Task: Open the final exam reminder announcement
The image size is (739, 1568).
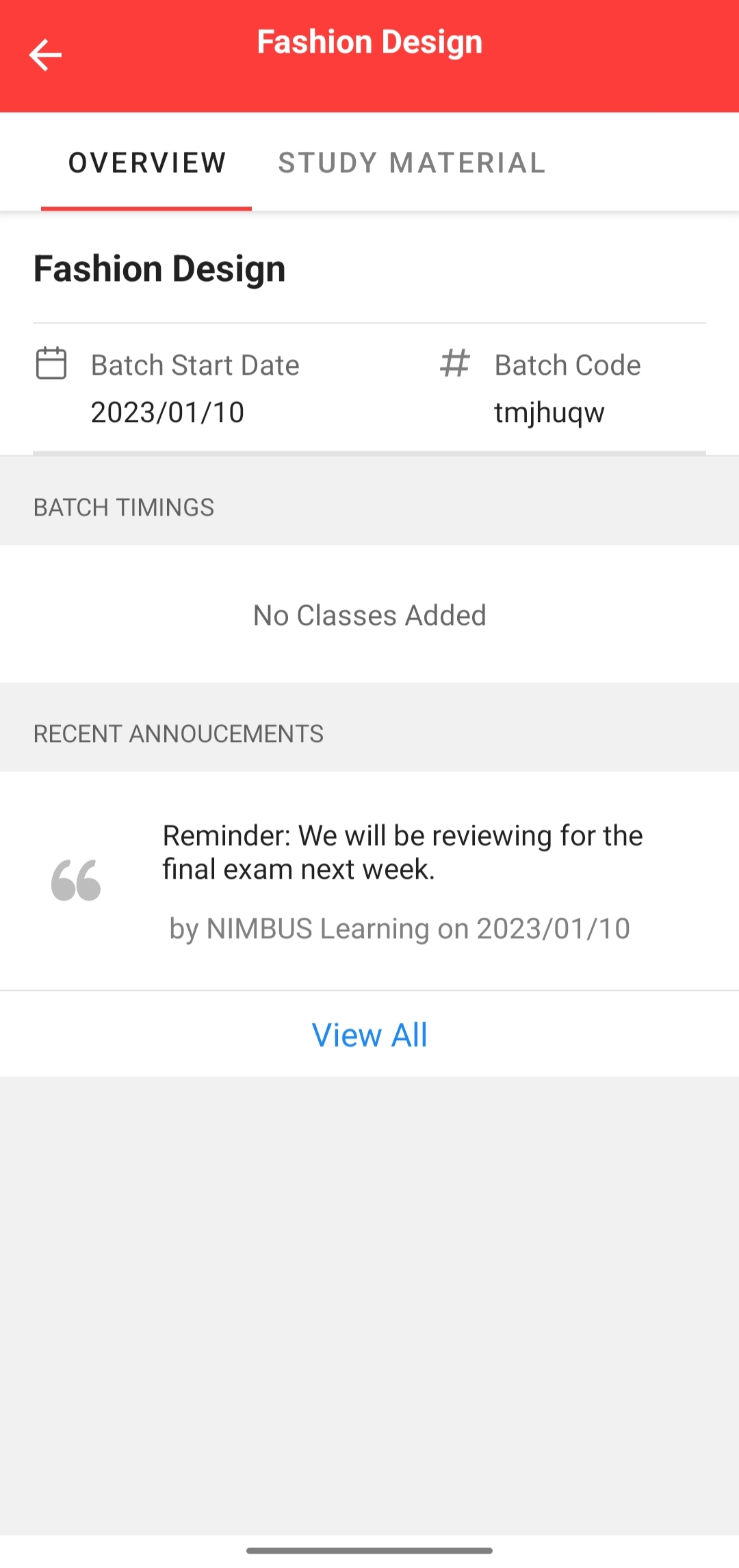Action: tap(402, 852)
